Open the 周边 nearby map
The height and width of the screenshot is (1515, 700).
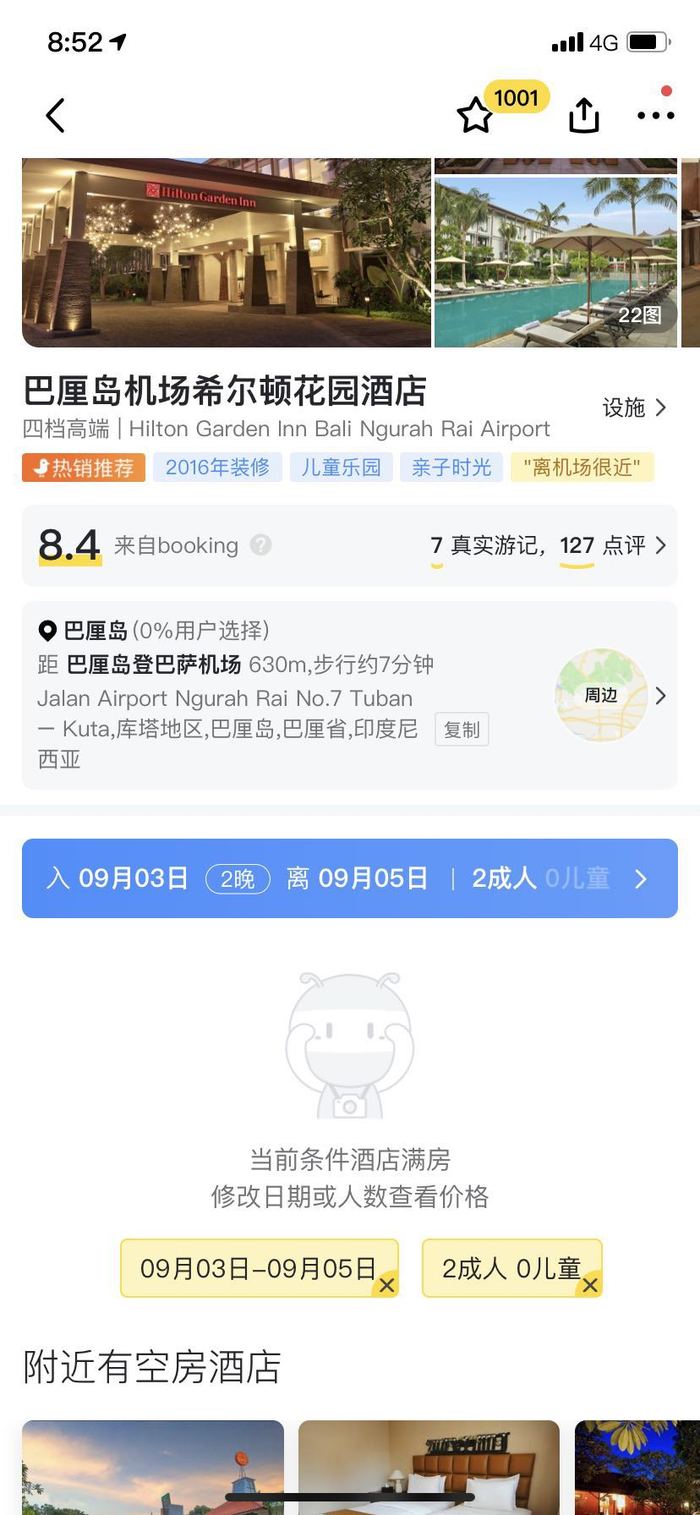click(601, 695)
